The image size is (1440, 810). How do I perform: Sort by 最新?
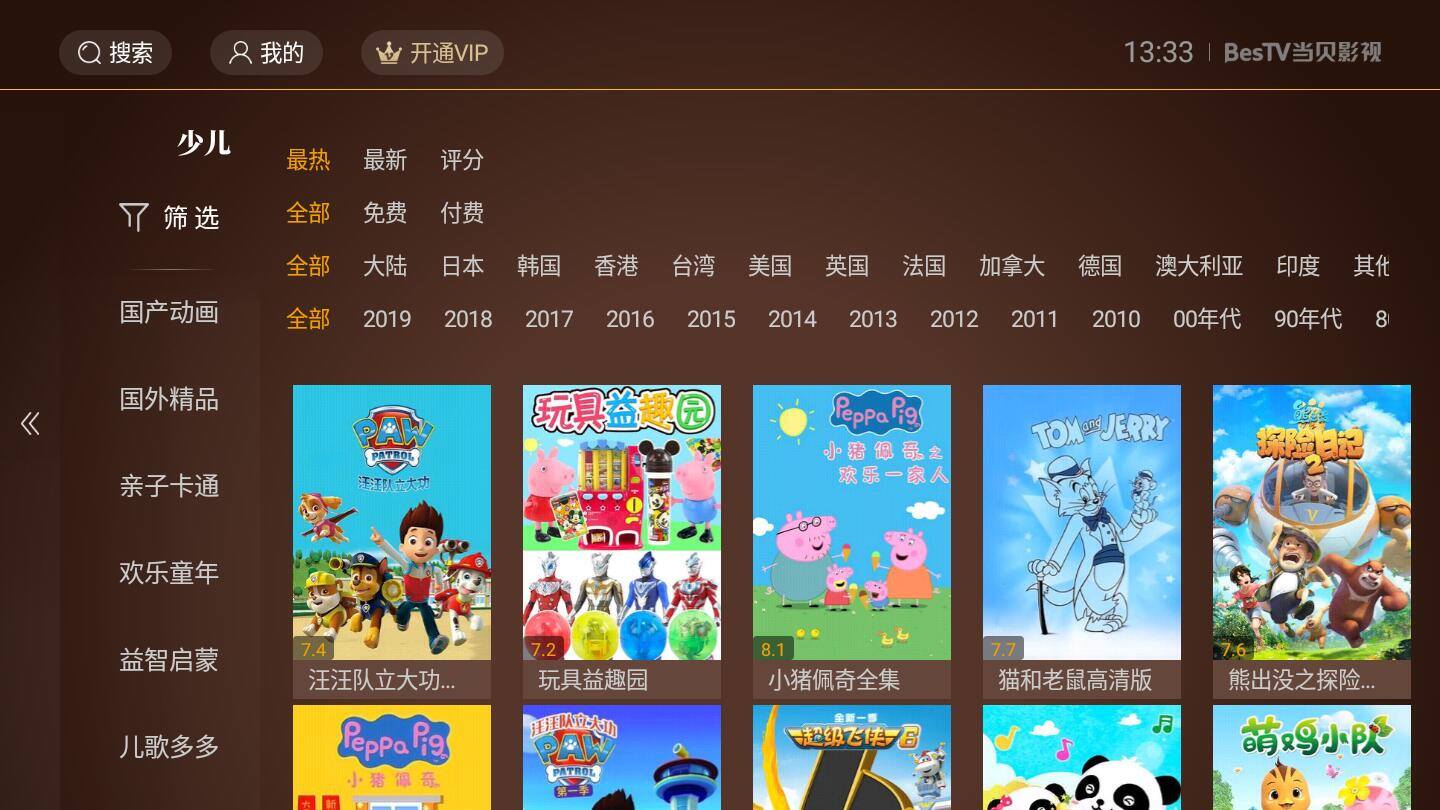coord(385,160)
